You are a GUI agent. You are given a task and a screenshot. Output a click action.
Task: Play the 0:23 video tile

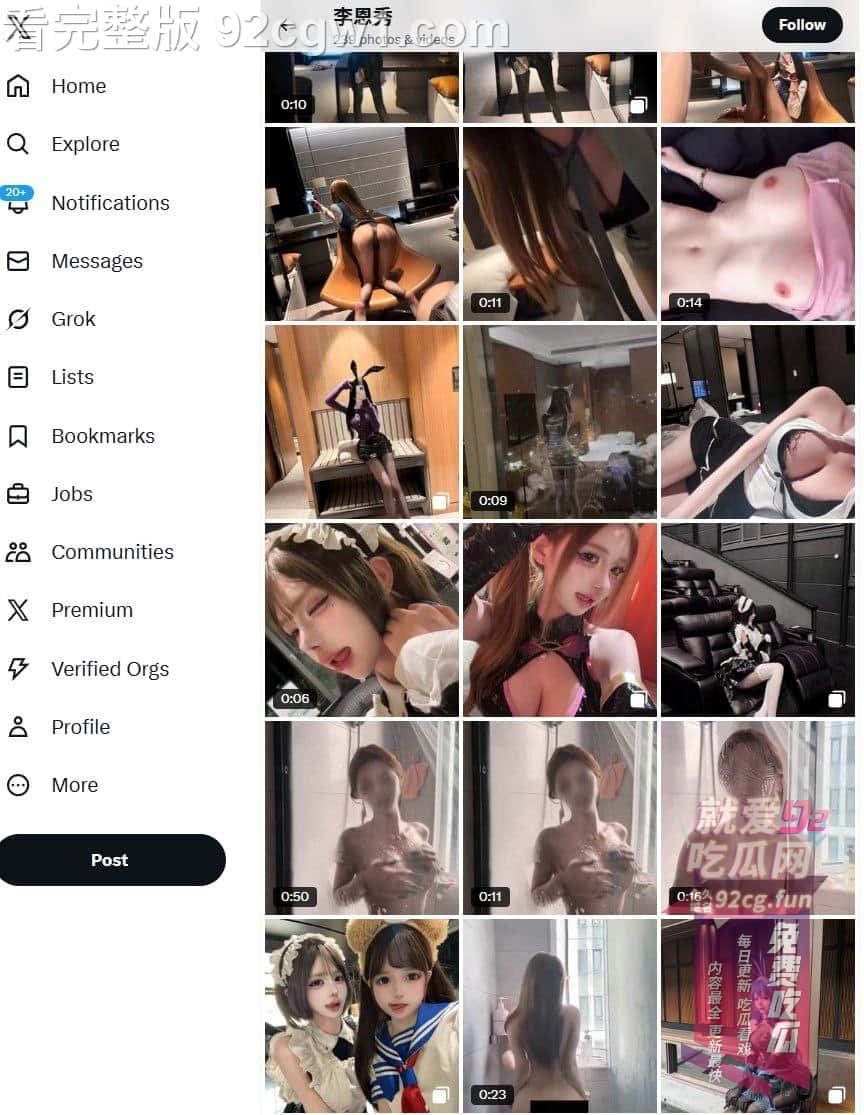(560, 1015)
